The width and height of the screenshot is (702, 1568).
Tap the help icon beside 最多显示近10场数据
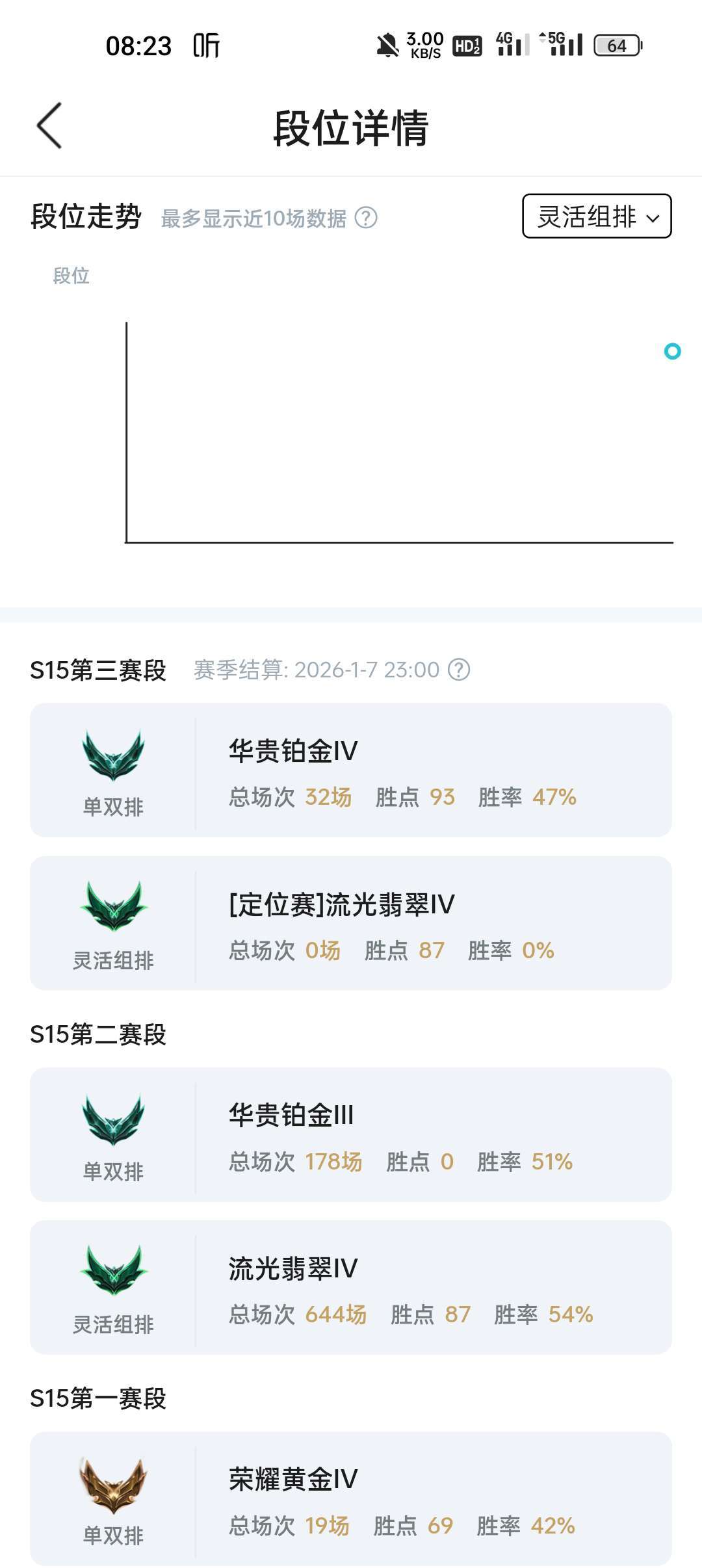coord(366,218)
